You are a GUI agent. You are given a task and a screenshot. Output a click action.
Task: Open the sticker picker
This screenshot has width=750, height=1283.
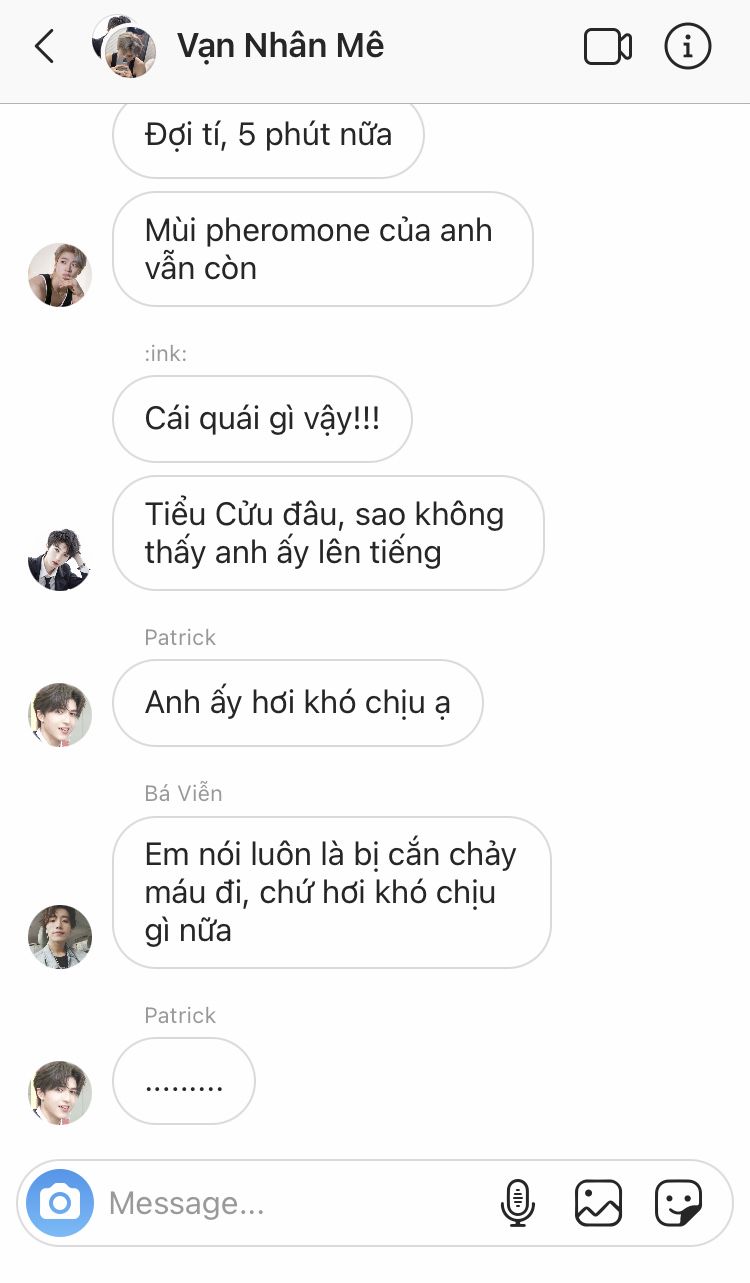click(679, 1203)
